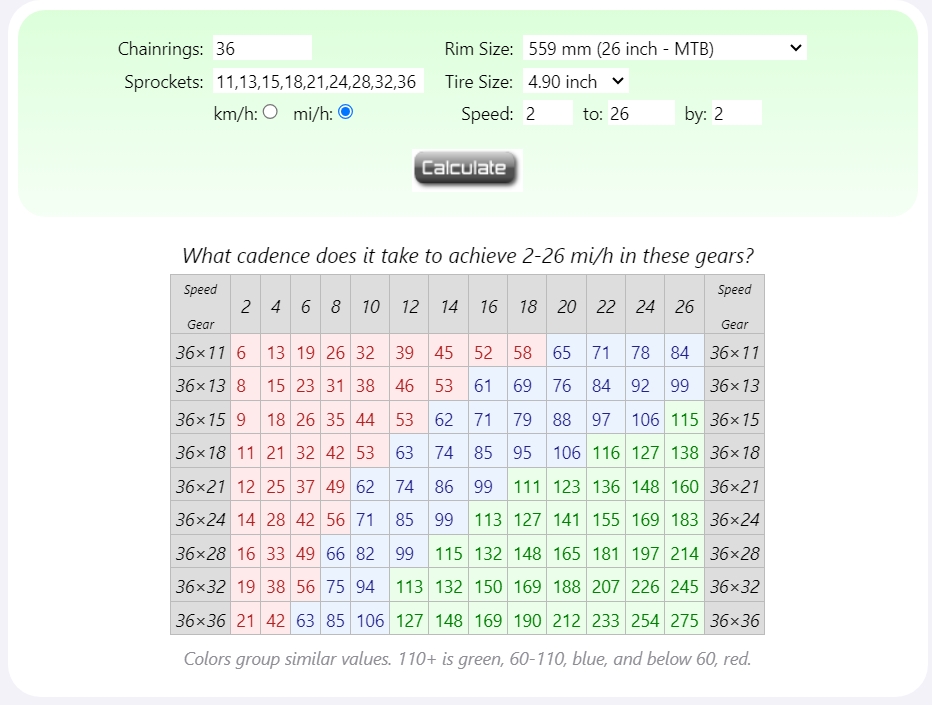The width and height of the screenshot is (932, 705).
Task: Select the mi/h radio button
Action: [346, 113]
